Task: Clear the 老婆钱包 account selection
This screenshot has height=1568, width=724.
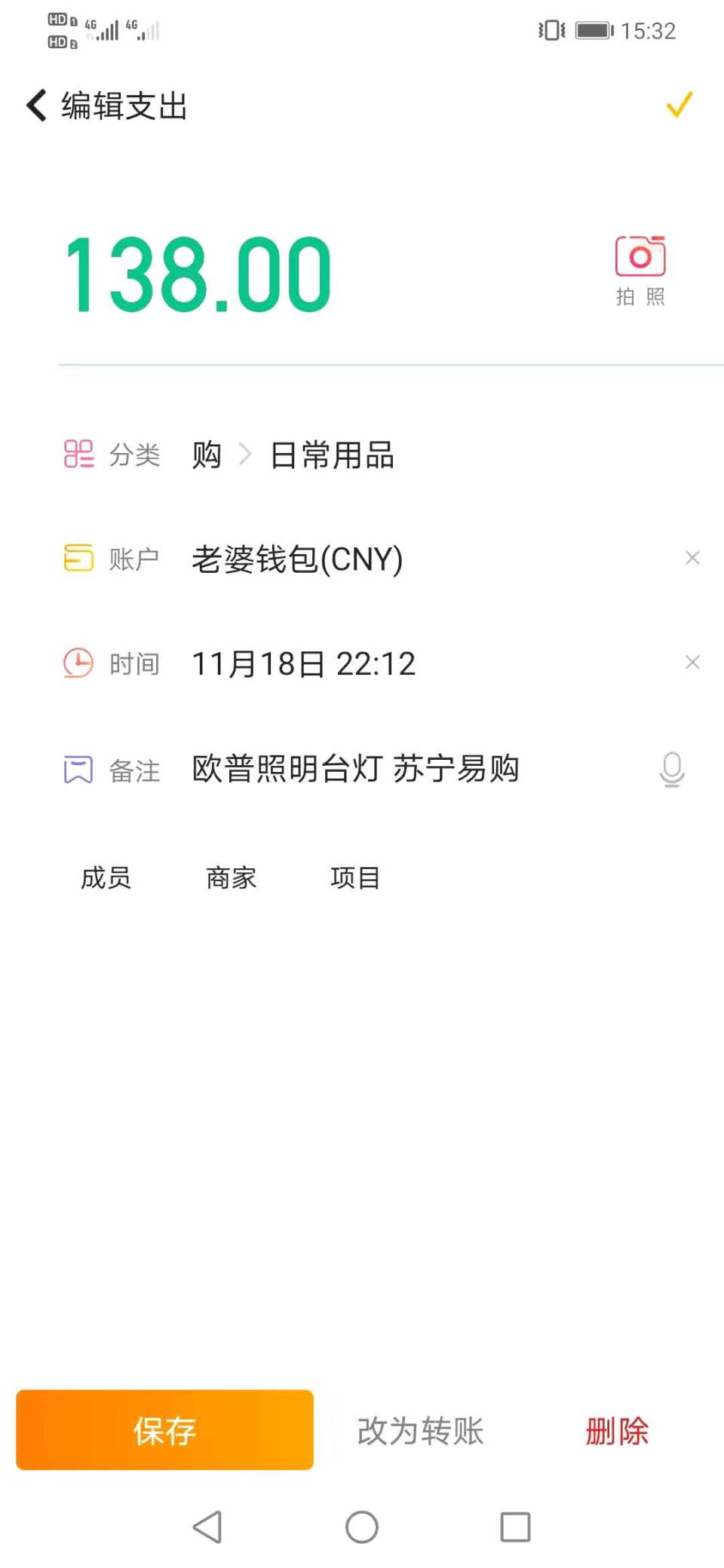Action: (692, 558)
